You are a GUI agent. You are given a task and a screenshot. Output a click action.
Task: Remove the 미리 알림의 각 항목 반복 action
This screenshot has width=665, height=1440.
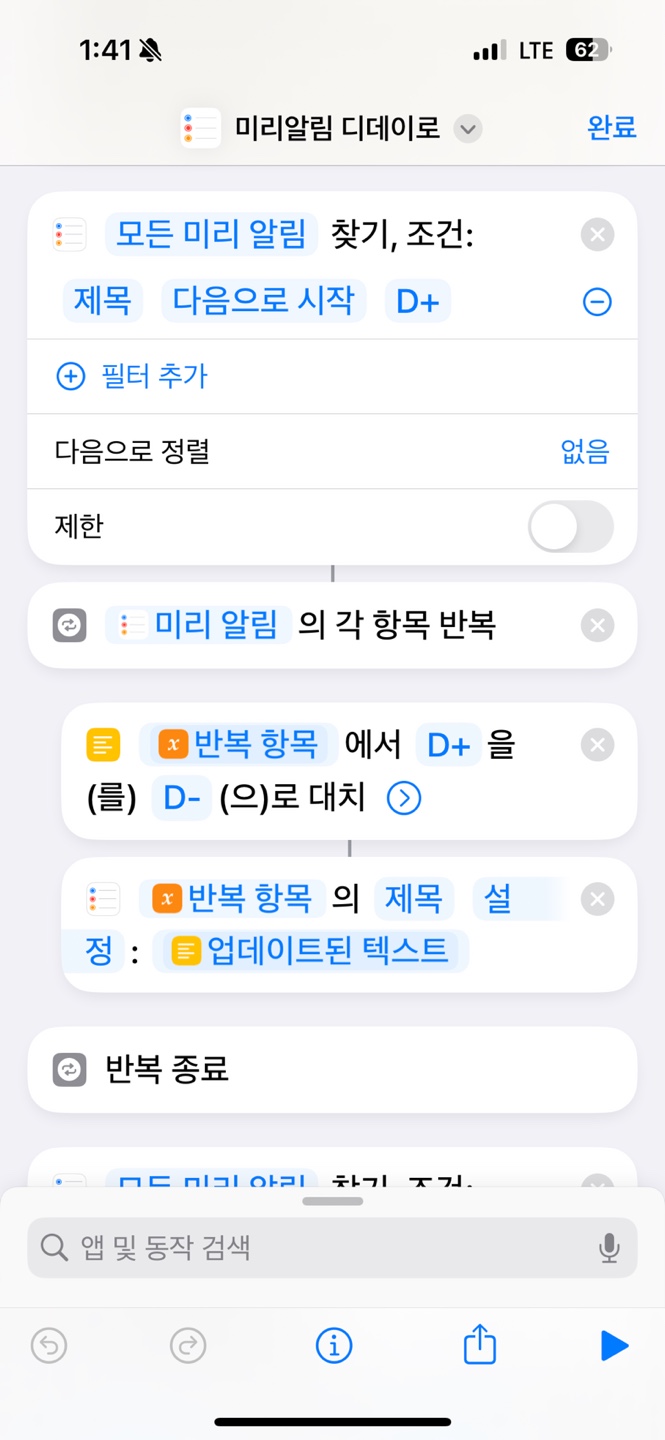tap(597, 626)
